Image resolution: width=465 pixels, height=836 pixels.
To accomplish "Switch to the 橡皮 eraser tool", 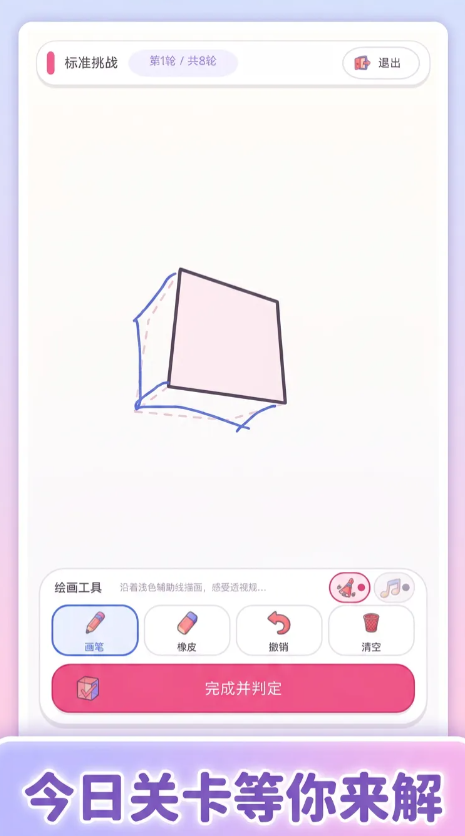I will click(187, 630).
